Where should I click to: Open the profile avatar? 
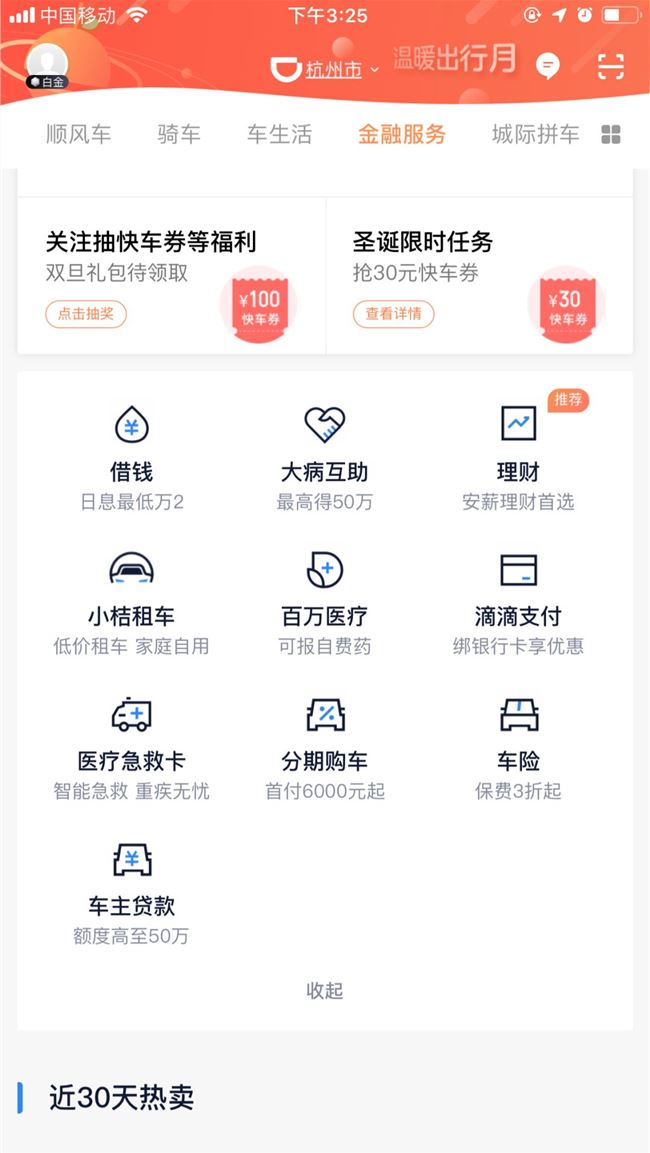tap(47, 65)
